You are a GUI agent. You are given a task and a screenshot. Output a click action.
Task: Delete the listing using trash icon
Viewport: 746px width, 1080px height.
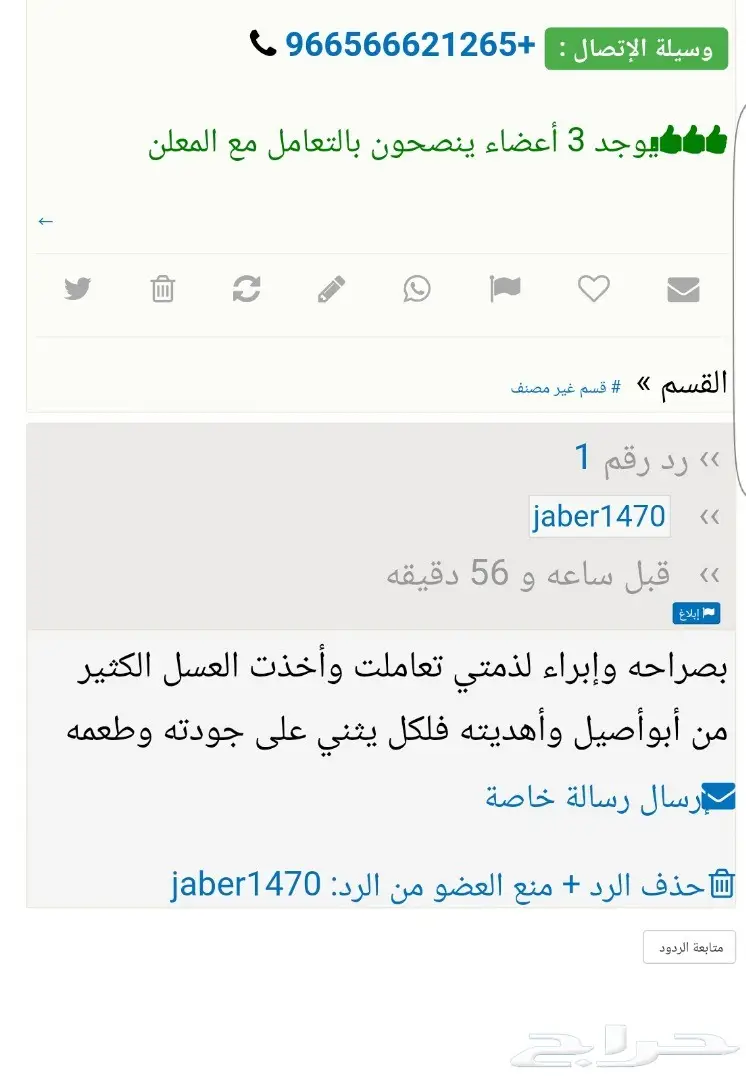click(x=163, y=289)
